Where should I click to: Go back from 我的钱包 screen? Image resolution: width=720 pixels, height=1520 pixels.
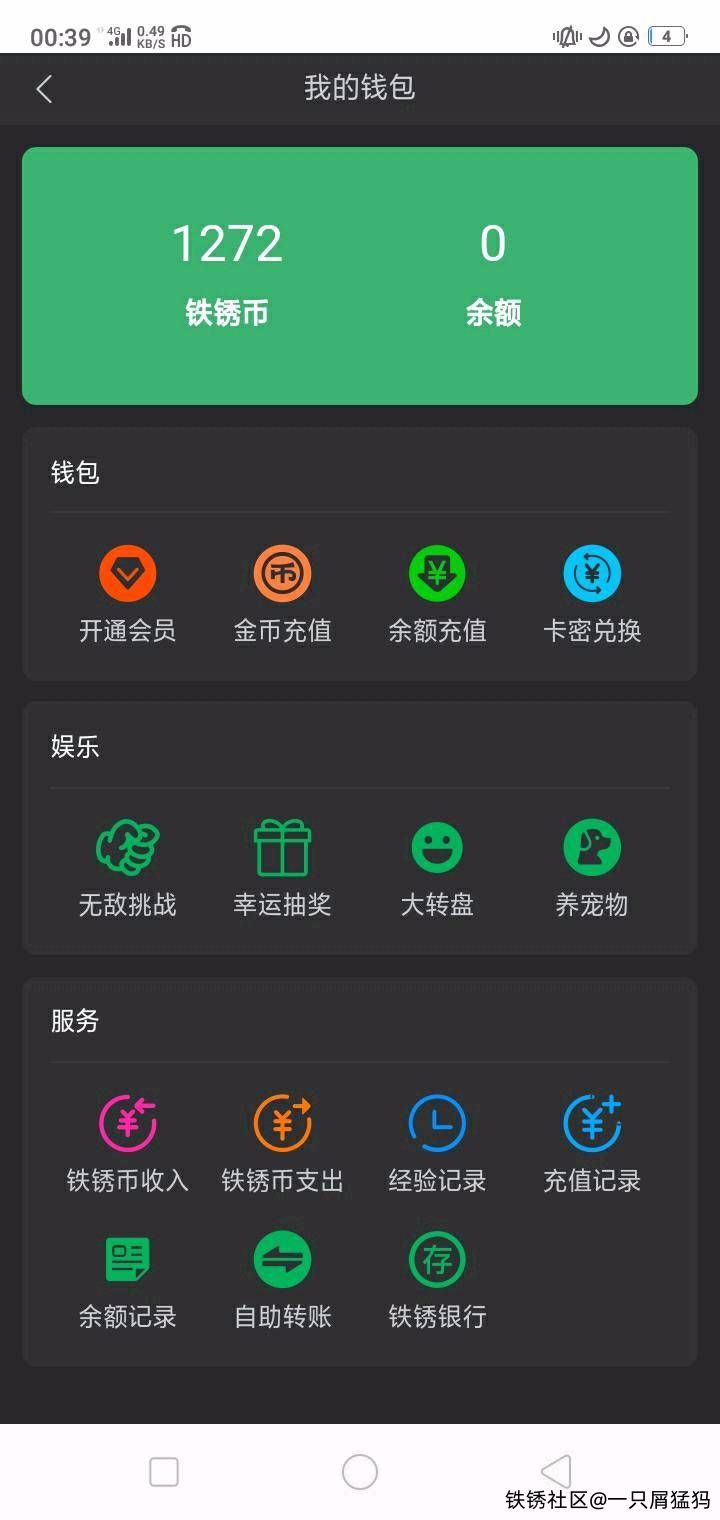[44, 89]
